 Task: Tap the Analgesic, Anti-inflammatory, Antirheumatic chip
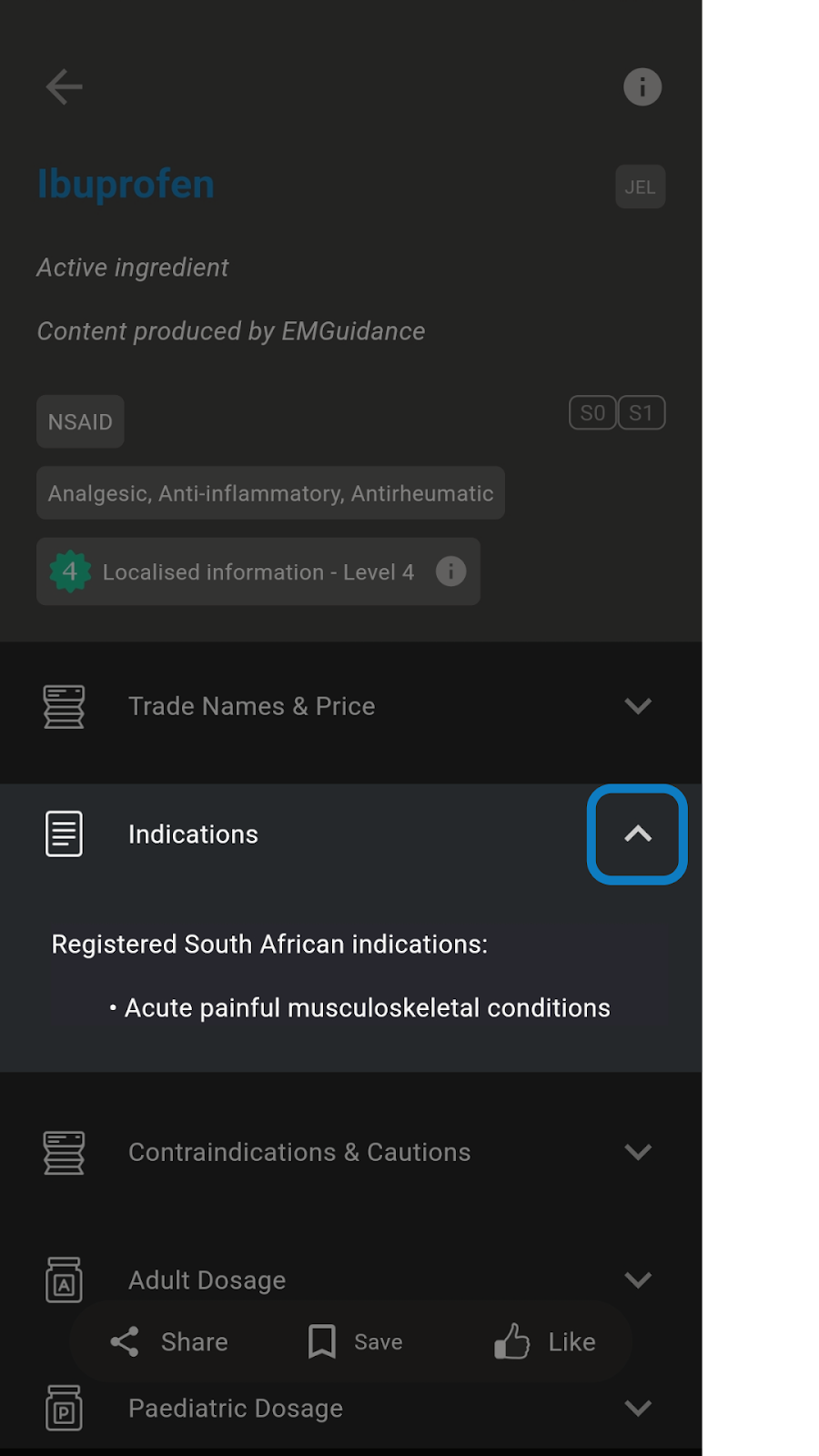pyautogui.click(x=270, y=493)
